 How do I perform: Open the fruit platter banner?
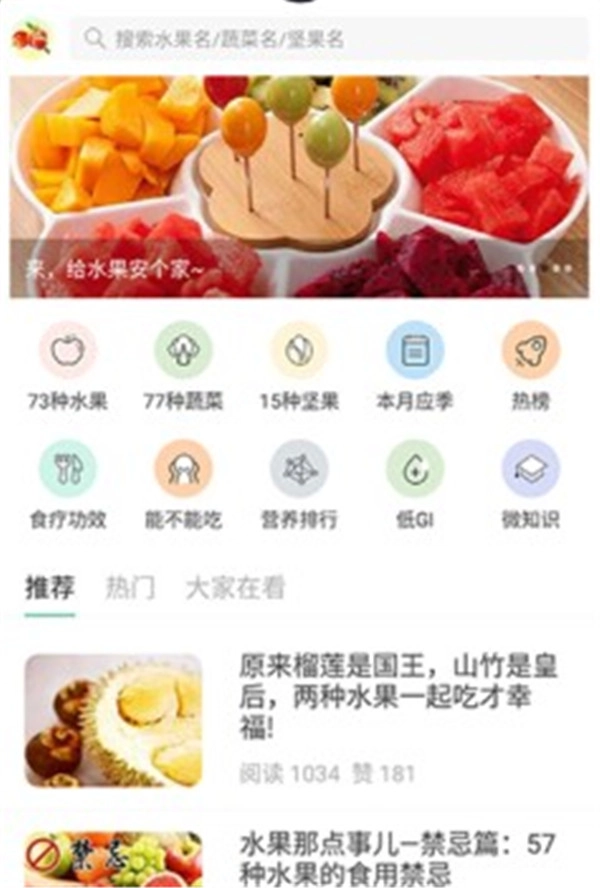299,187
